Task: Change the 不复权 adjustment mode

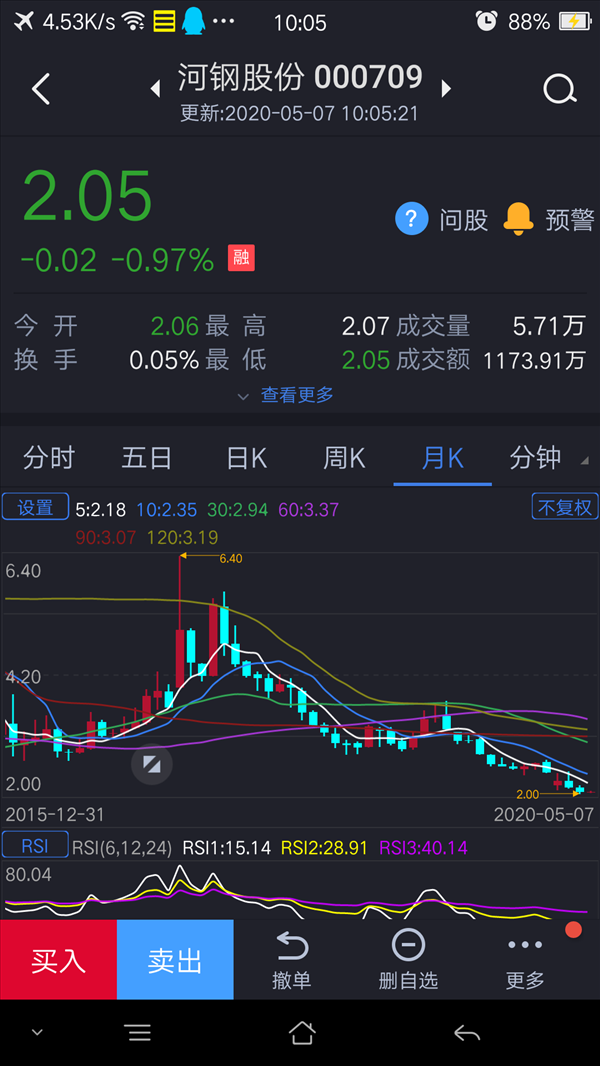Action: (565, 506)
